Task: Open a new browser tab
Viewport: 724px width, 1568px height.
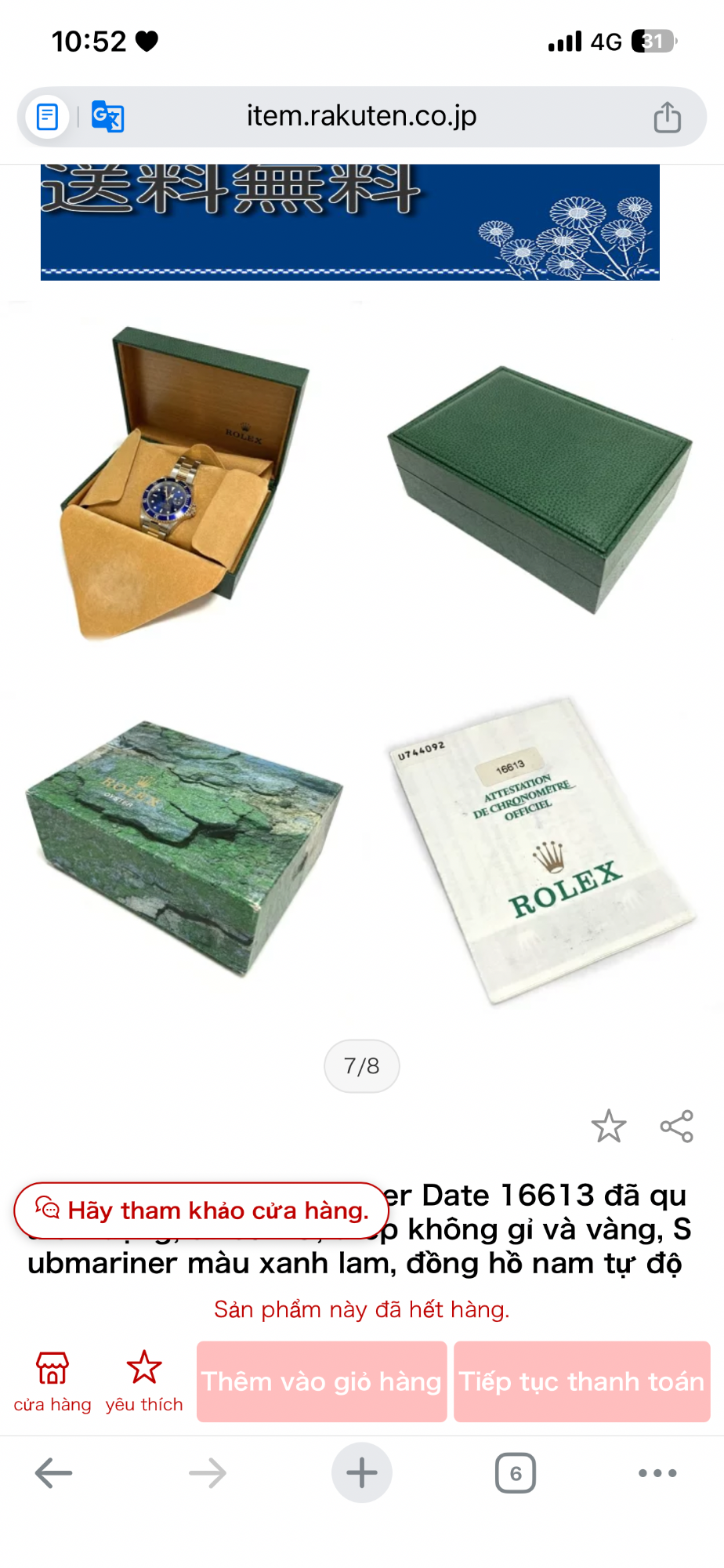Action: coord(361,1473)
